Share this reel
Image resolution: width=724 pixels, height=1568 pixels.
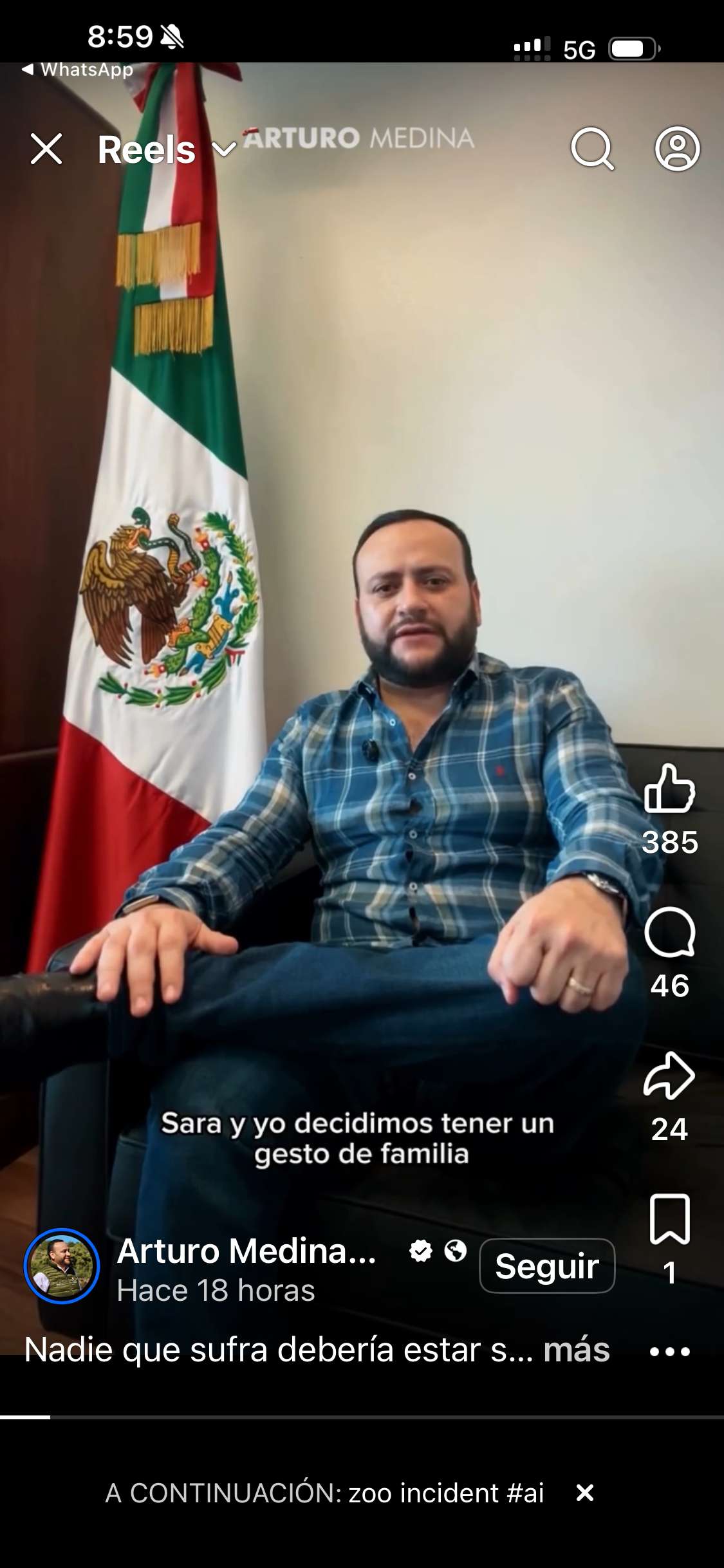(x=669, y=1076)
